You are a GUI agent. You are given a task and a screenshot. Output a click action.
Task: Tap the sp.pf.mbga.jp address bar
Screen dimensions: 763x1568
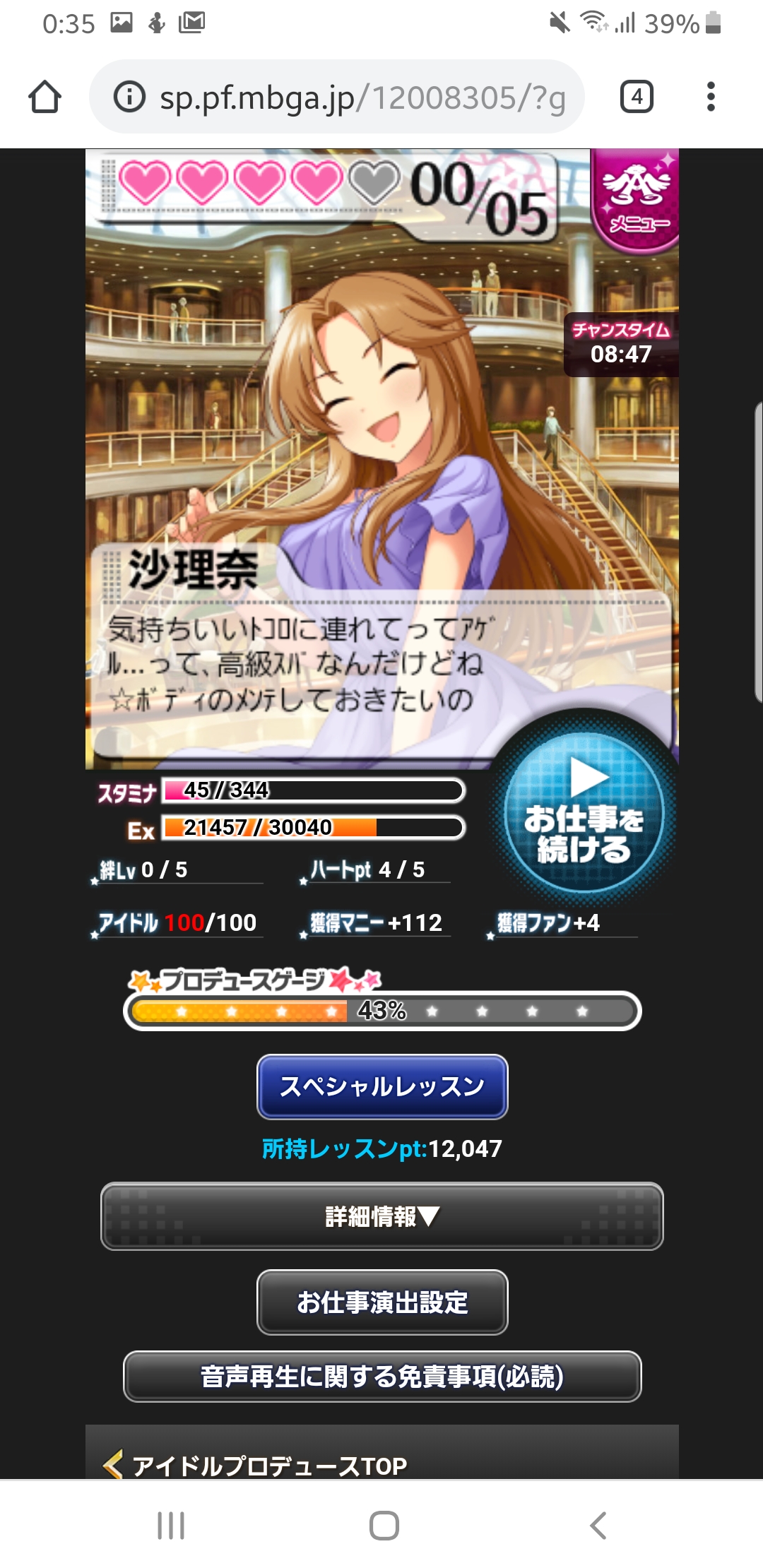pos(337,97)
